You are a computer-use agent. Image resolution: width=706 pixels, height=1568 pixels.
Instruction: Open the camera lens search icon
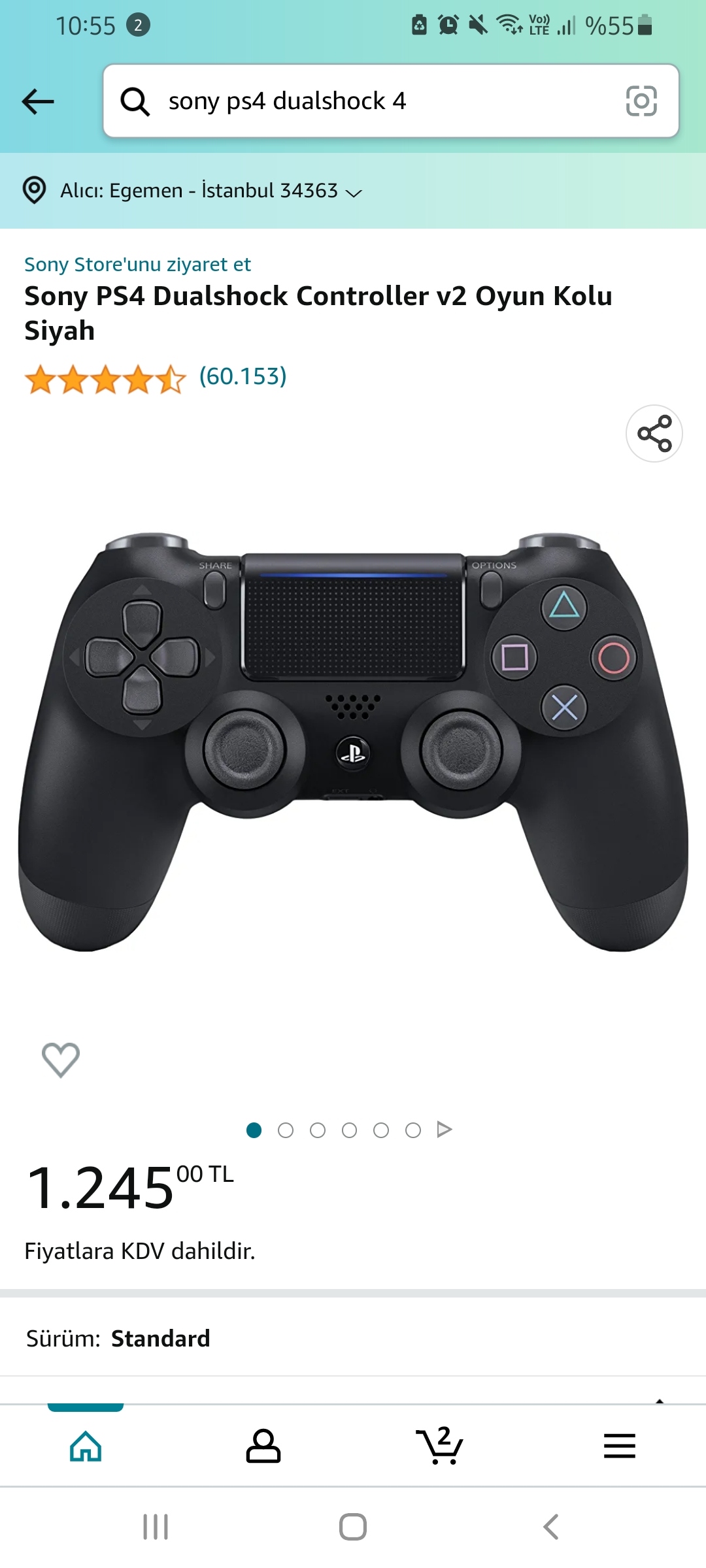tap(641, 101)
